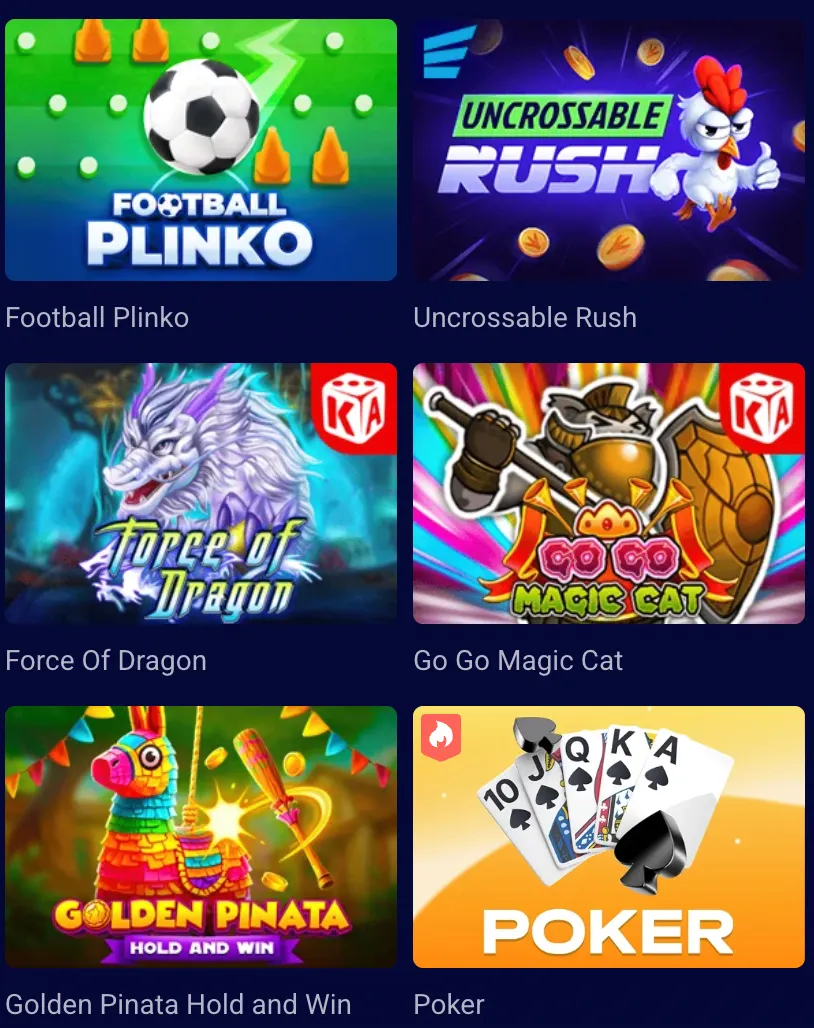Open the Poker game tile
Screen dimensions: 814x1028
[608, 837]
